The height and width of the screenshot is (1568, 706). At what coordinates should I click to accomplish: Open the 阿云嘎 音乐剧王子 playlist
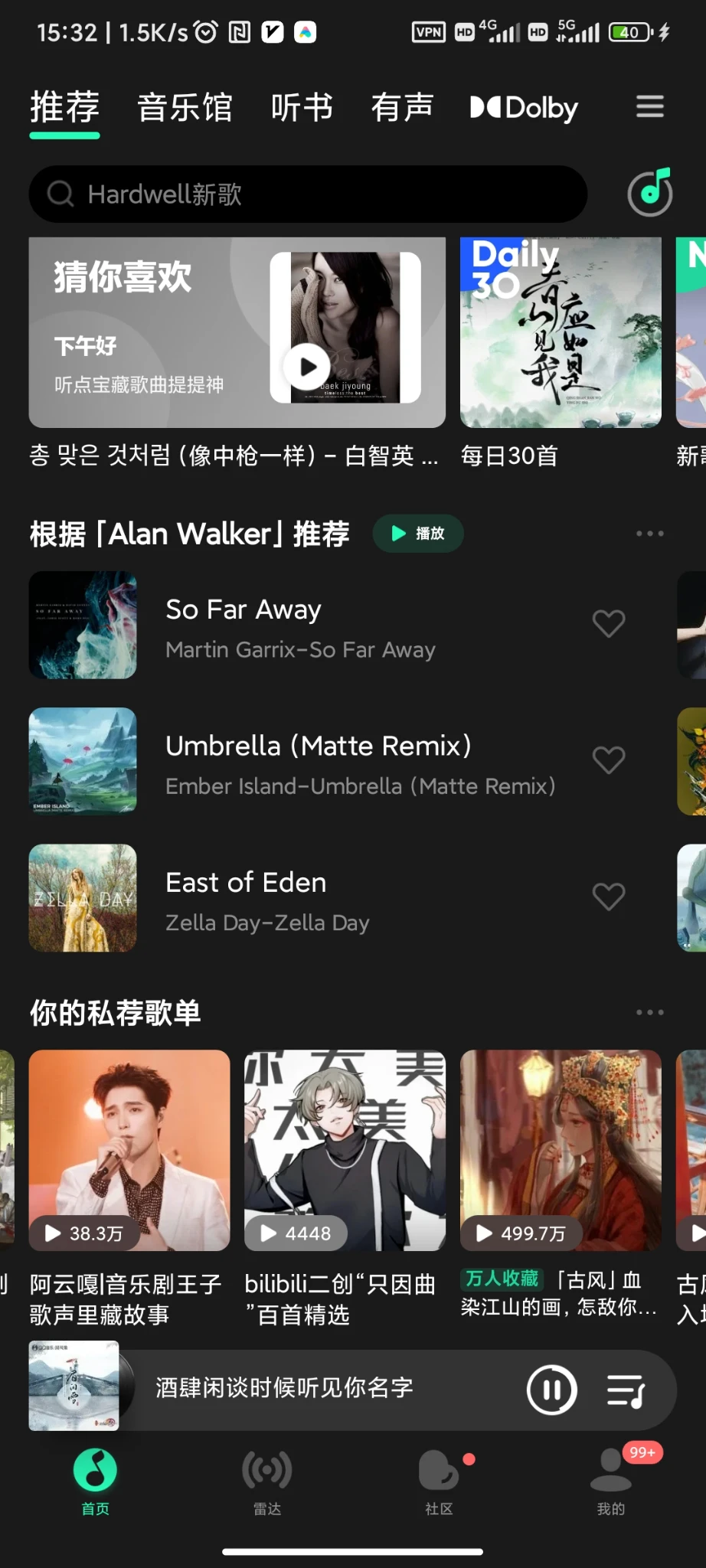coord(129,1150)
